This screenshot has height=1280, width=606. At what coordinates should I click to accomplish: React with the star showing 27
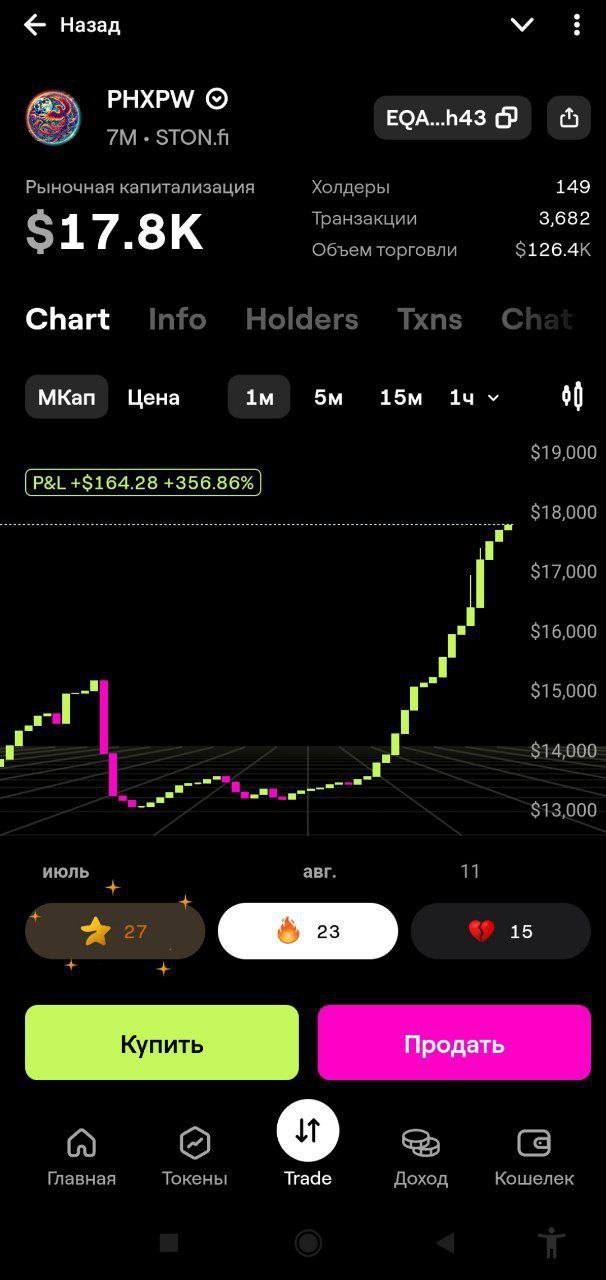point(115,931)
